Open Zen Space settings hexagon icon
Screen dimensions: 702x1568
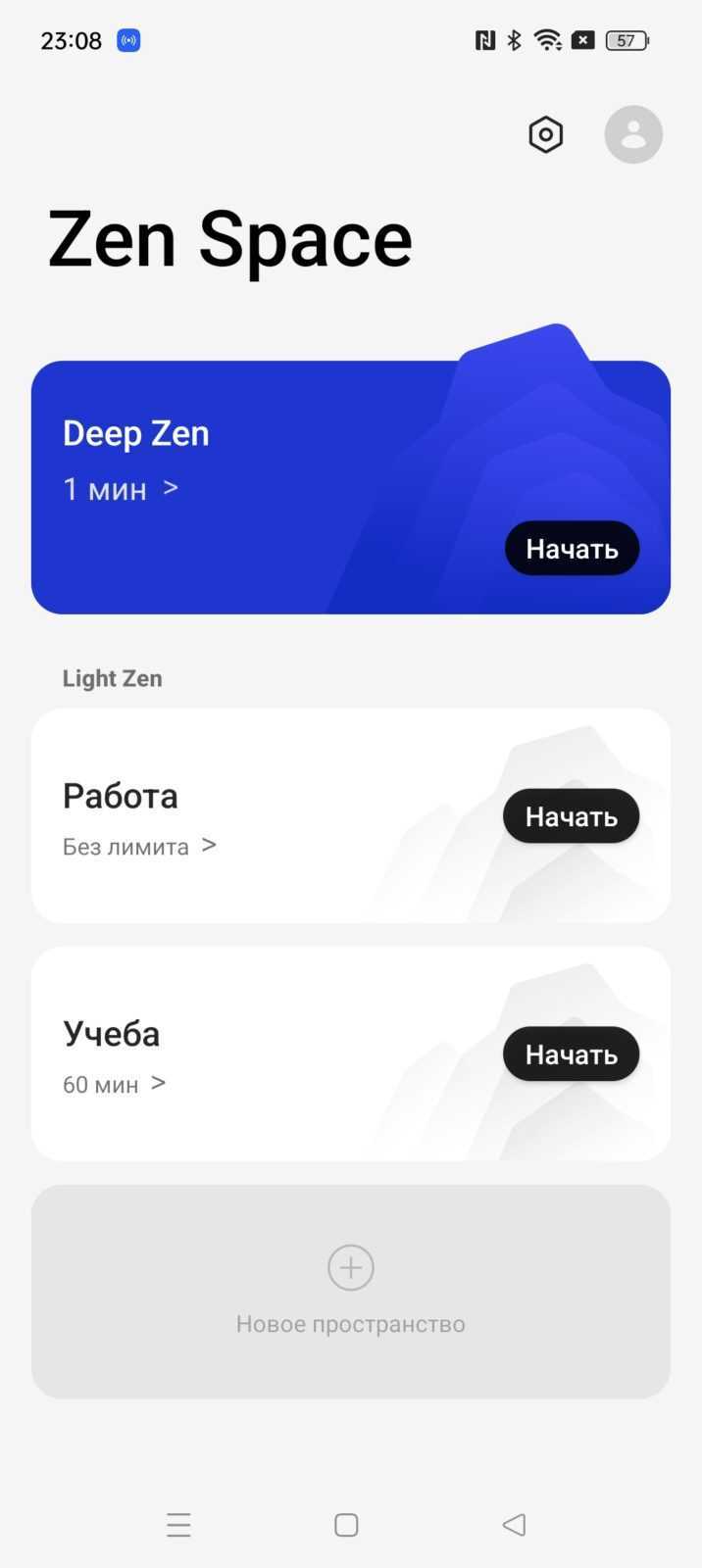click(x=545, y=134)
